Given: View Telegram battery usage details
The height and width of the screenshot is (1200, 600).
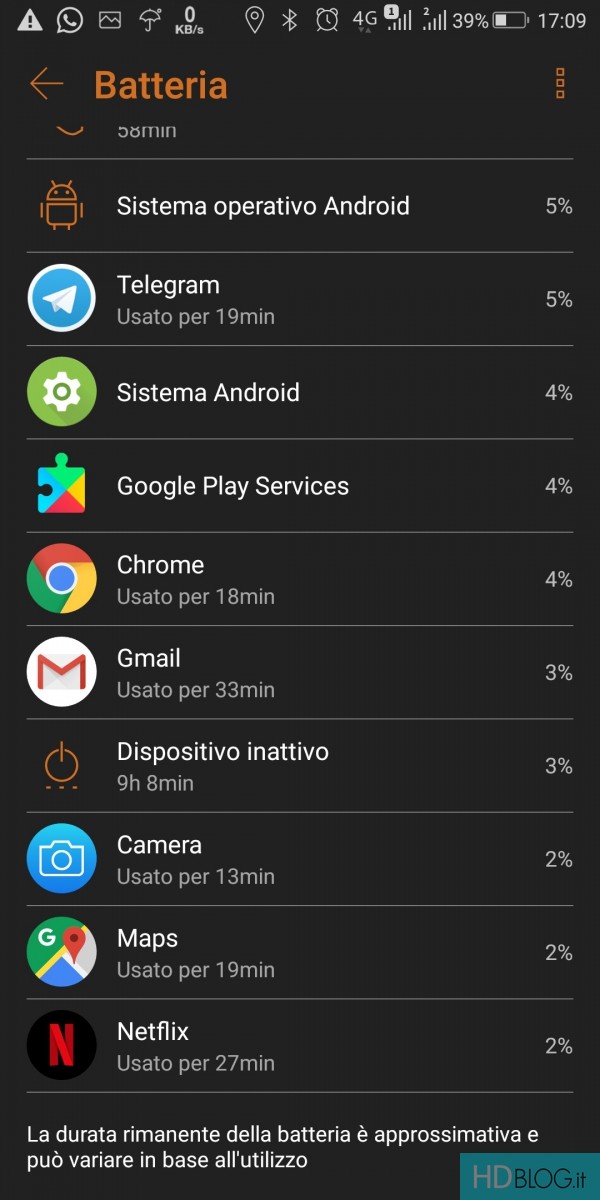Looking at the screenshot, I should 300,299.
